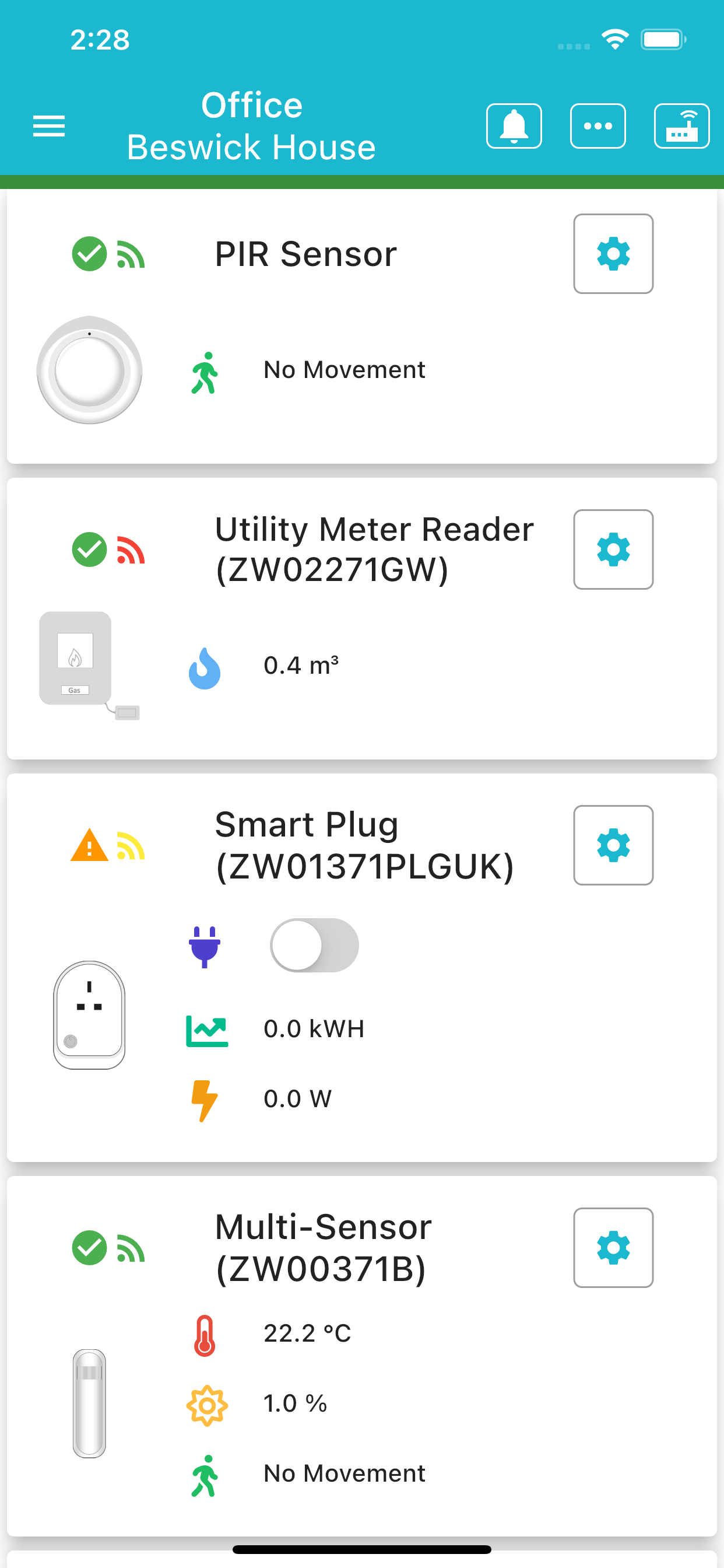Open PIR Sensor settings gear
This screenshot has width=724, height=1568.
pyautogui.click(x=613, y=254)
